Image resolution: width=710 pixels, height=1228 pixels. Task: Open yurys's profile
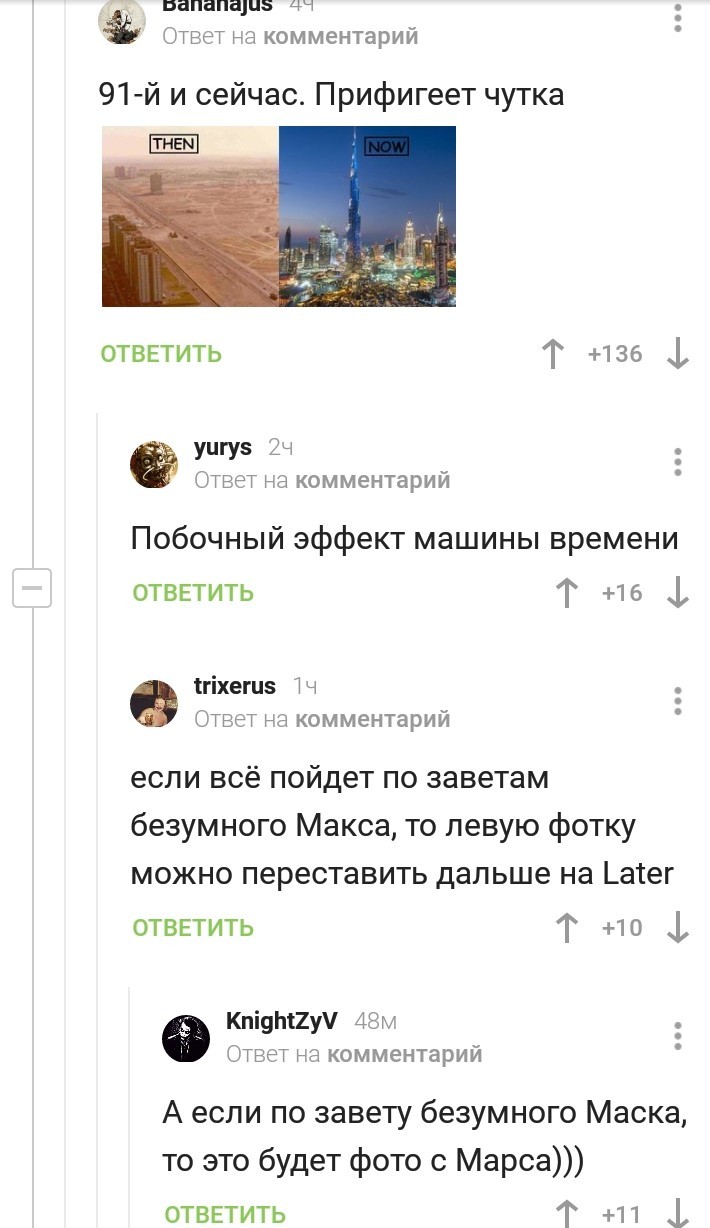coord(222,447)
